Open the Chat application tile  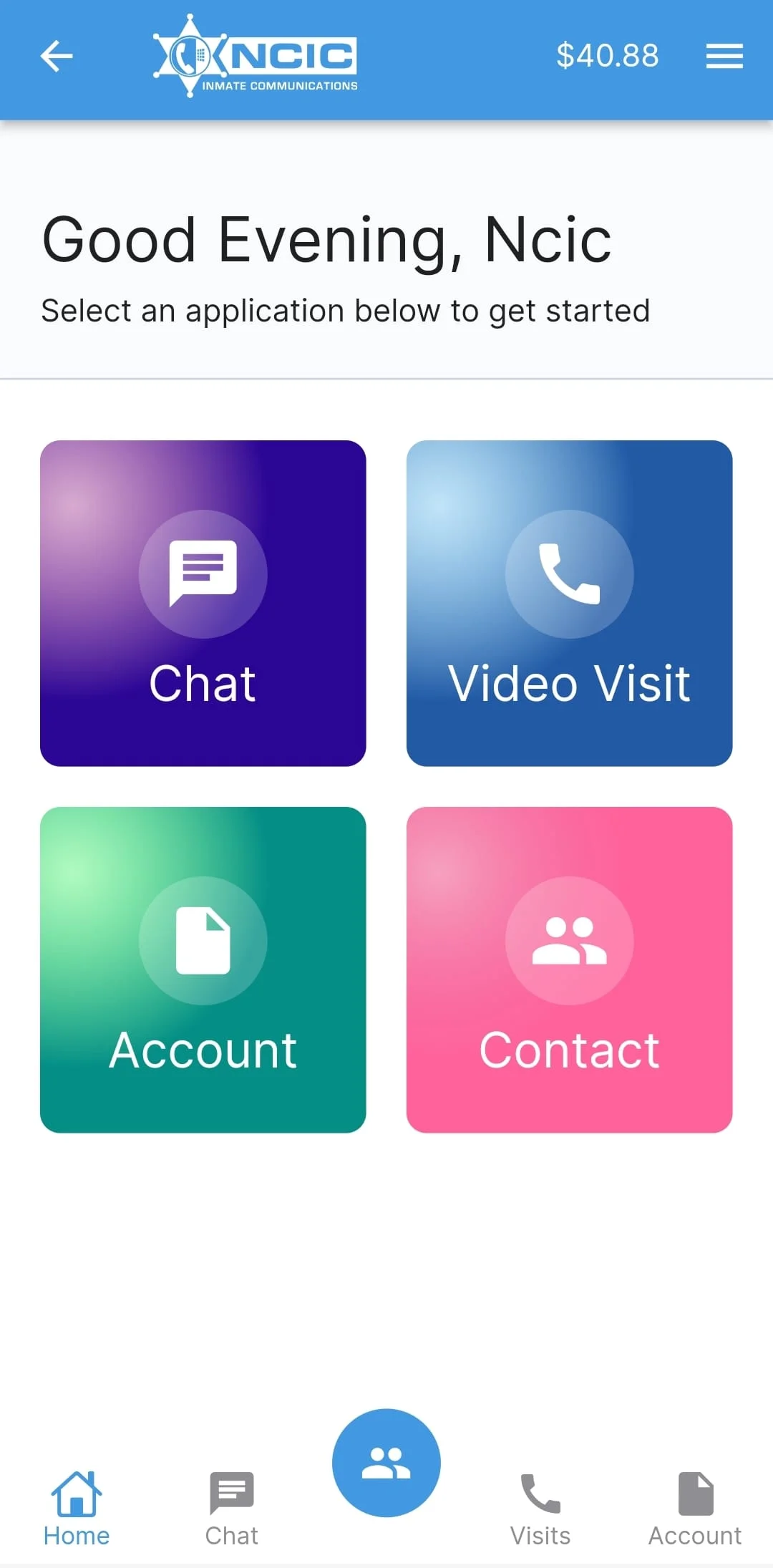[203, 604]
